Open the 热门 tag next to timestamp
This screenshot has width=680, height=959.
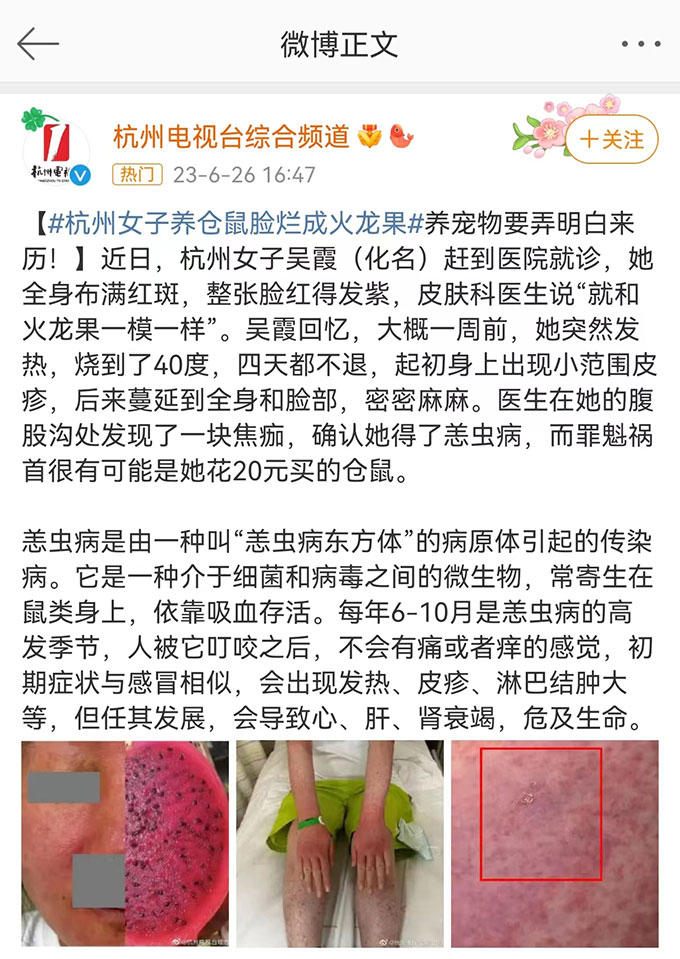[137, 175]
